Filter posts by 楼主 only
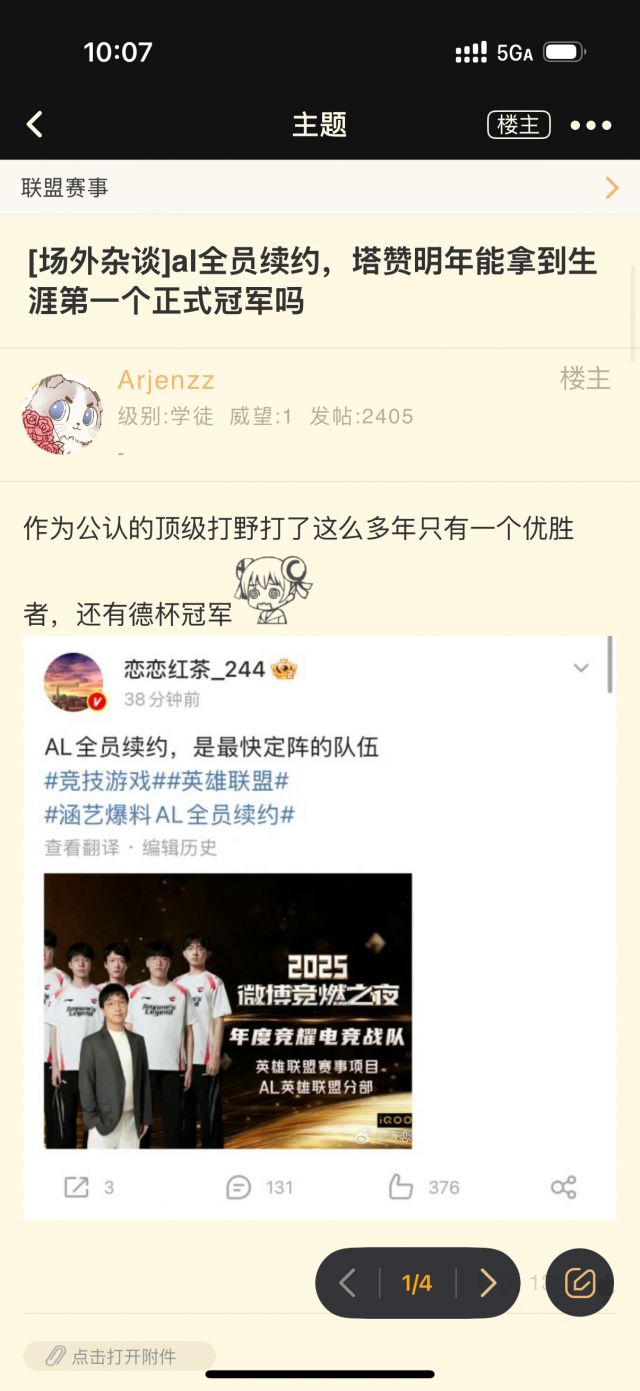The width and height of the screenshot is (640, 1391). [x=518, y=125]
